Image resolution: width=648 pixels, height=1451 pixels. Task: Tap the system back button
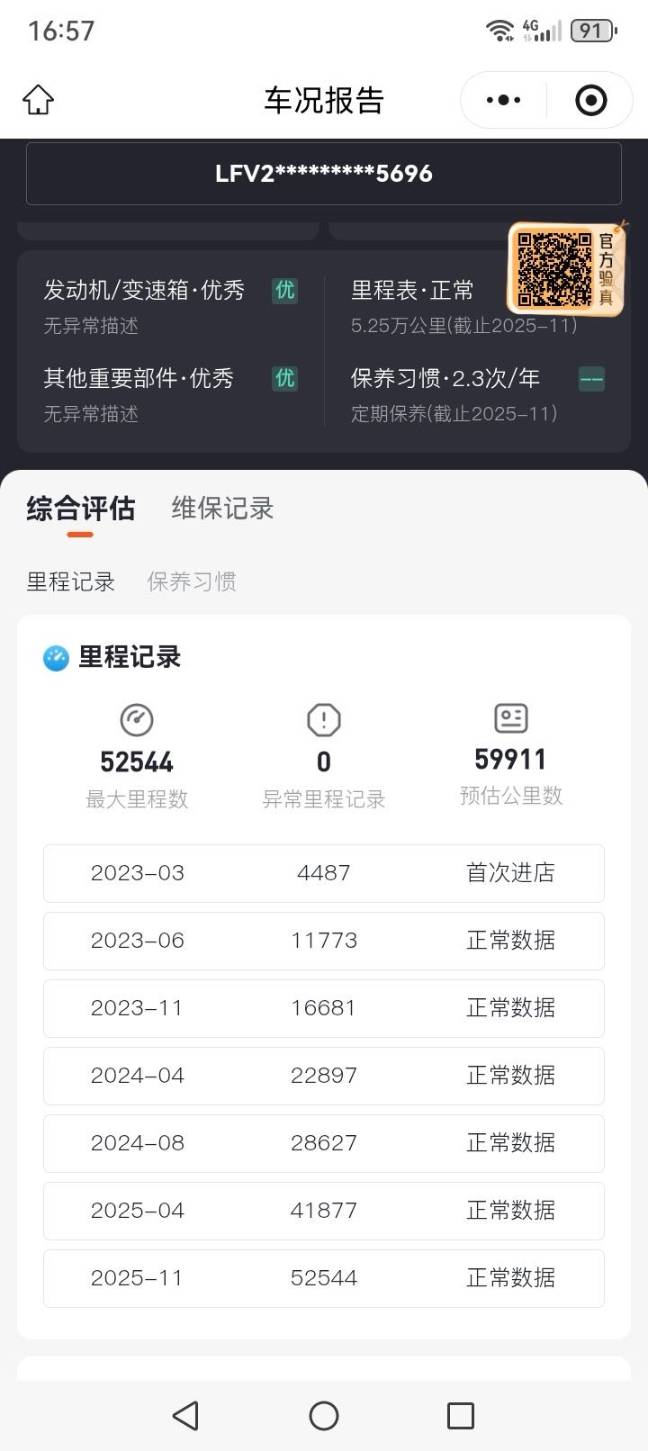pyautogui.click(x=185, y=1415)
